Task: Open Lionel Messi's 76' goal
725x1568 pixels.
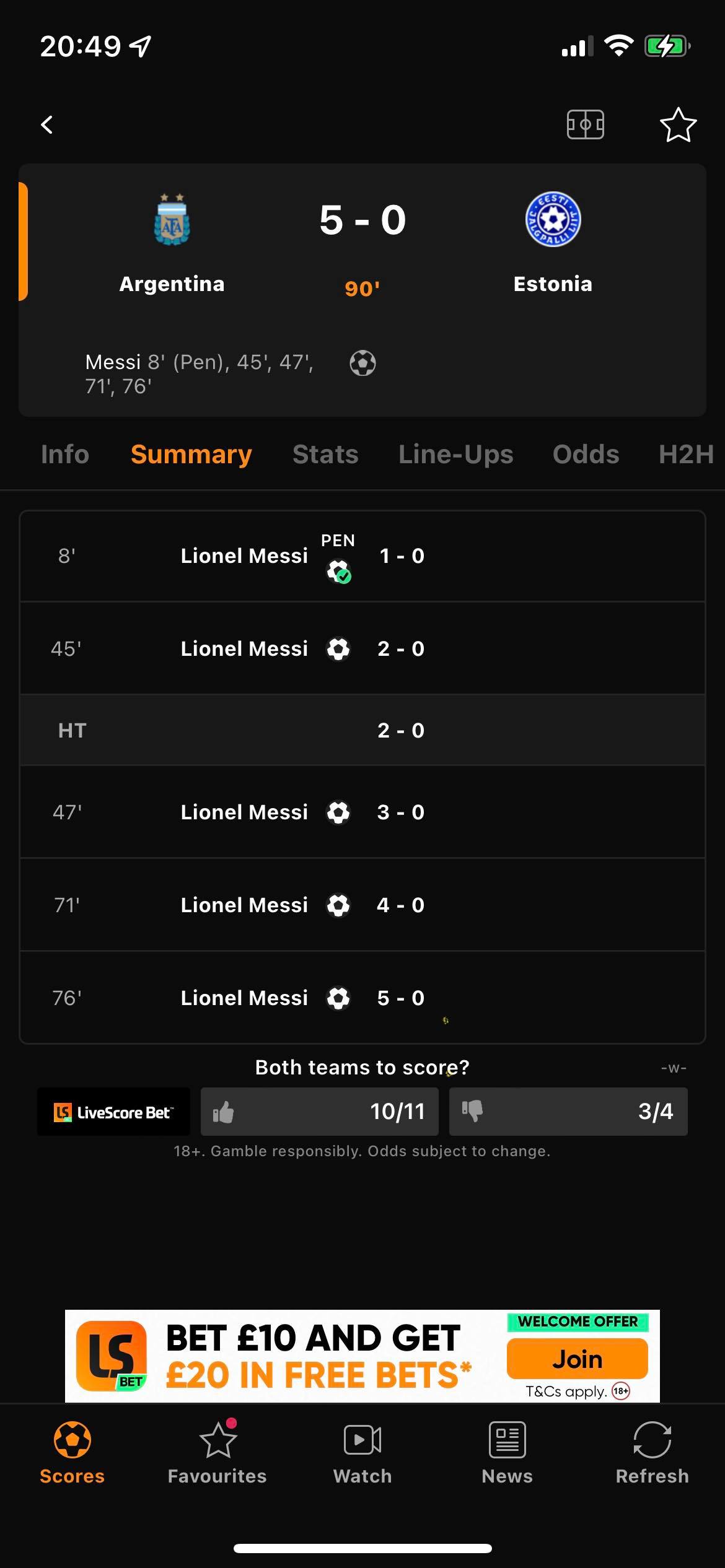Action: coord(362,998)
